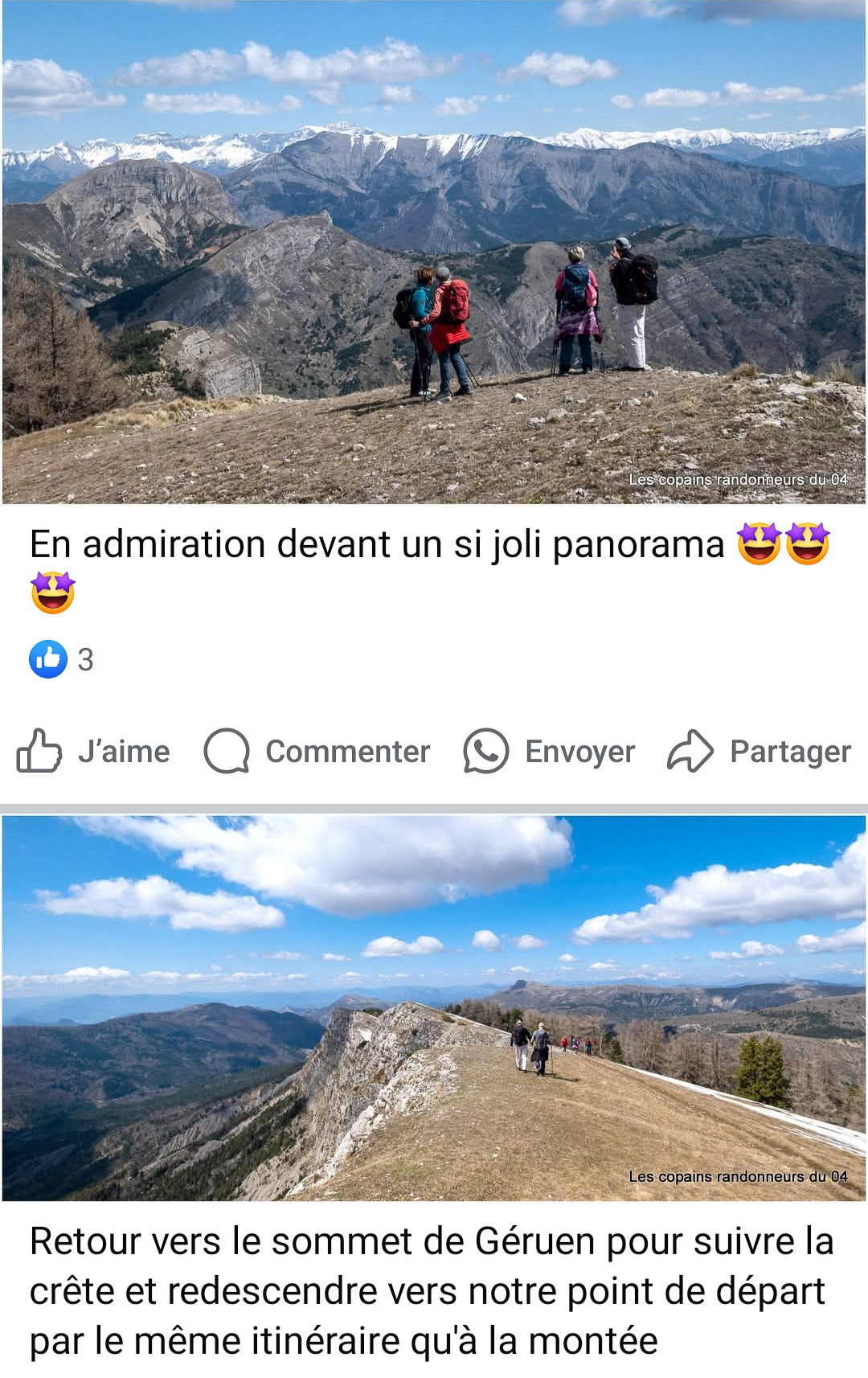
Task: Tap Commenter under the panorama post
Action: coord(317,751)
